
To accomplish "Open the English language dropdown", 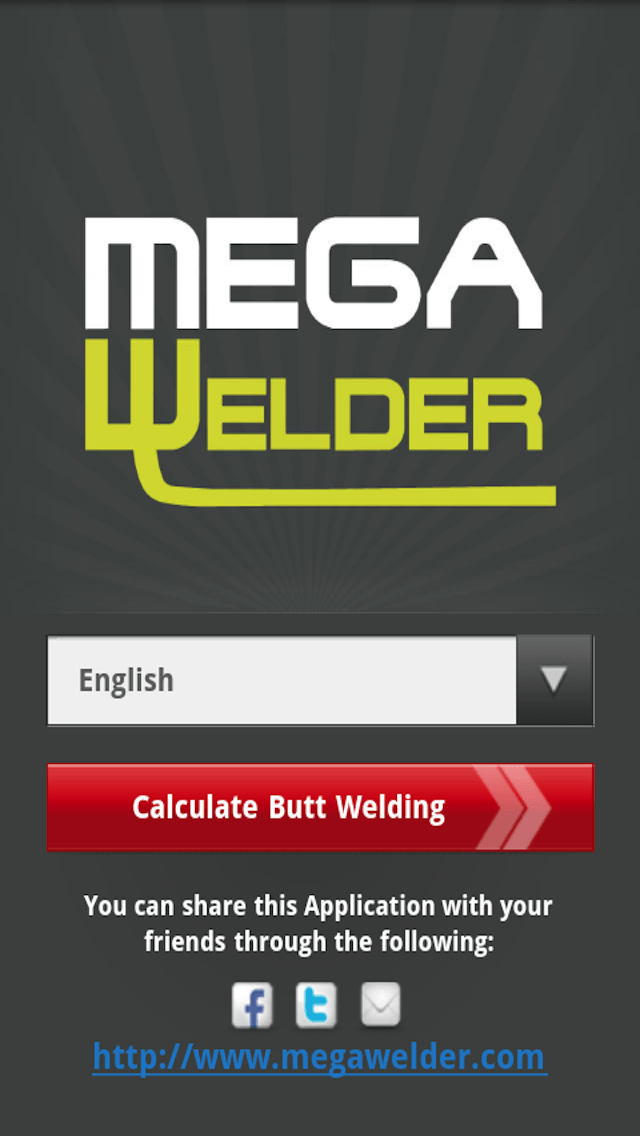I will click(320, 680).
